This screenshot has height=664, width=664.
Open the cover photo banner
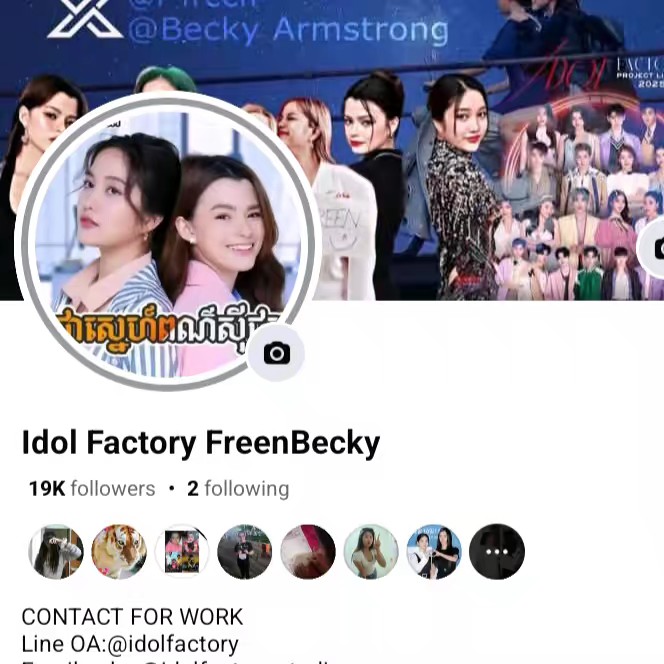pyautogui.click(x=480, y=150)
